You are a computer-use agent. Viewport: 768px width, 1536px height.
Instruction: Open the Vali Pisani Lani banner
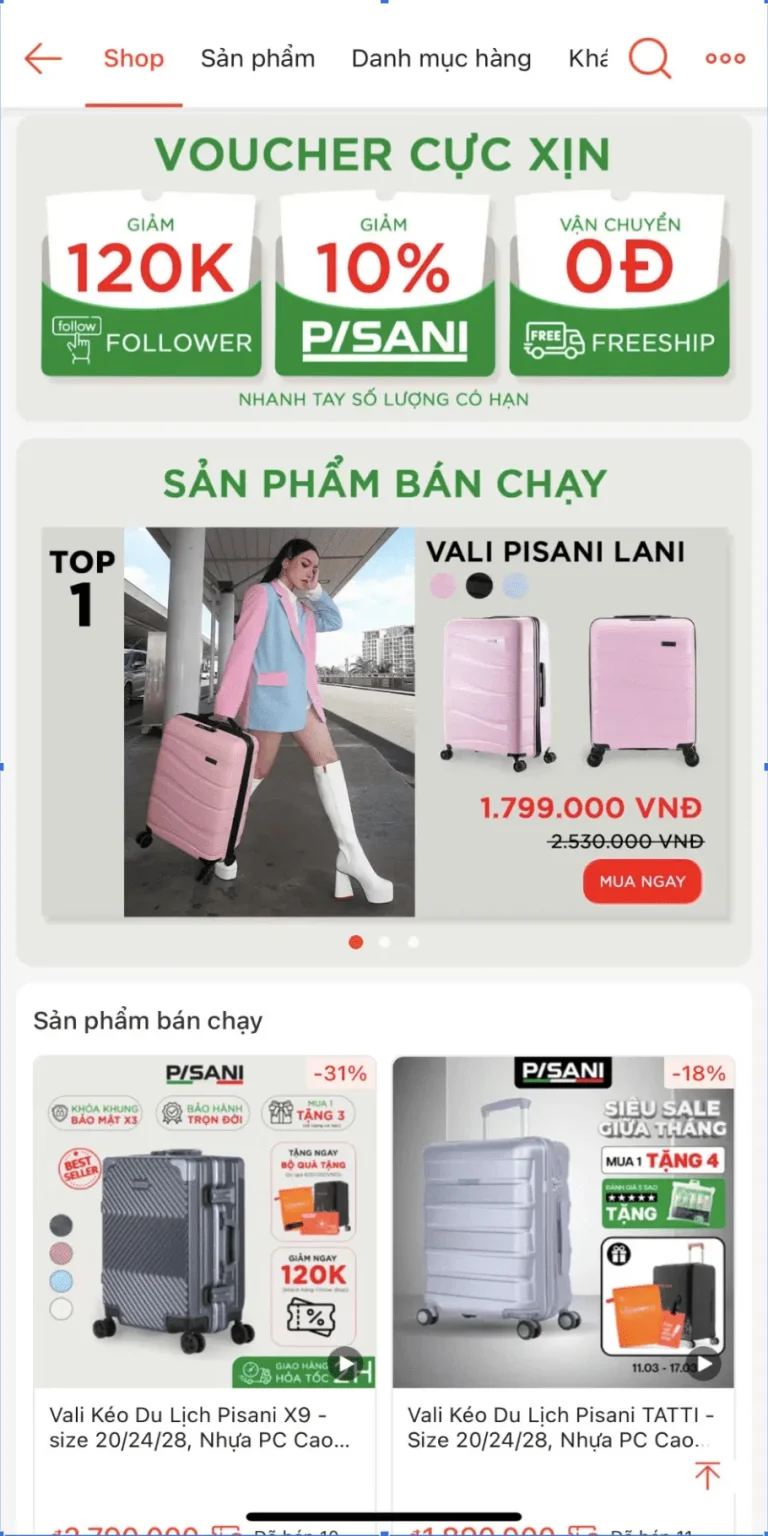point(385,722)
